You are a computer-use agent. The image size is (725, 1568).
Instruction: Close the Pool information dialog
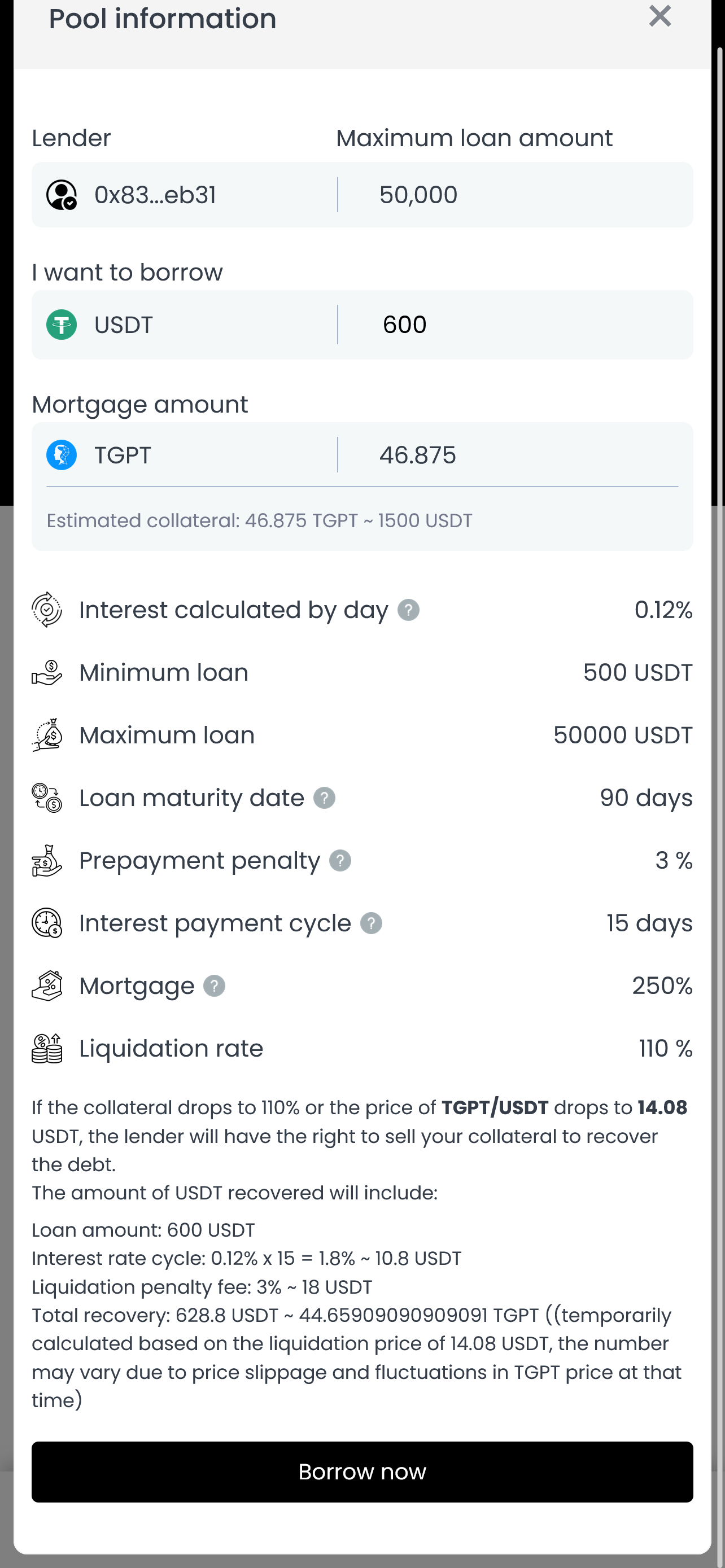click(x=660, y=16)
